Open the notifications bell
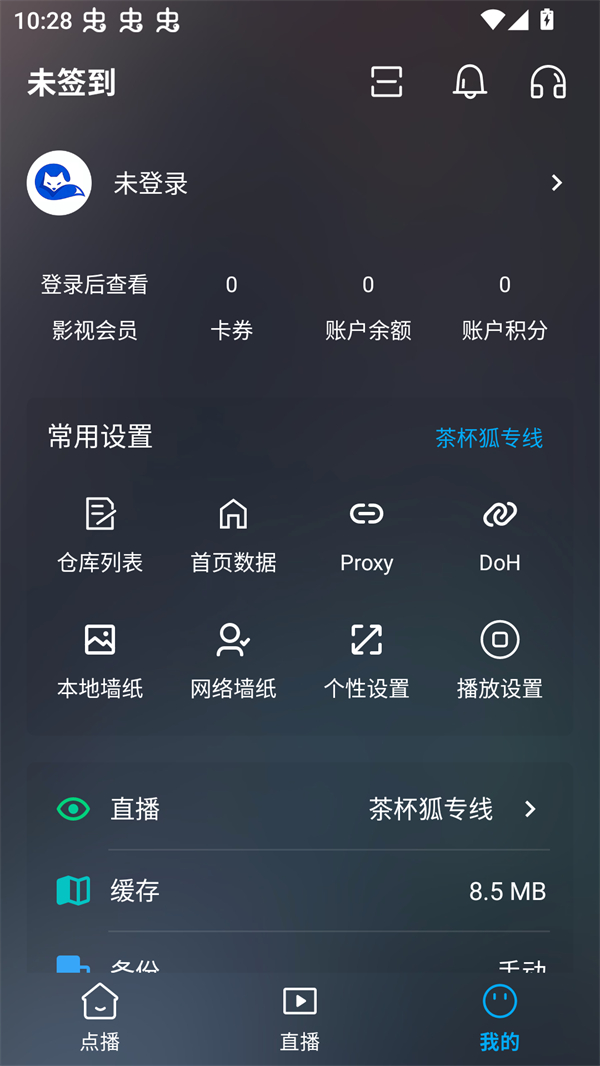Viewport: 600px width, 1066px height. (x=469, y=82)
